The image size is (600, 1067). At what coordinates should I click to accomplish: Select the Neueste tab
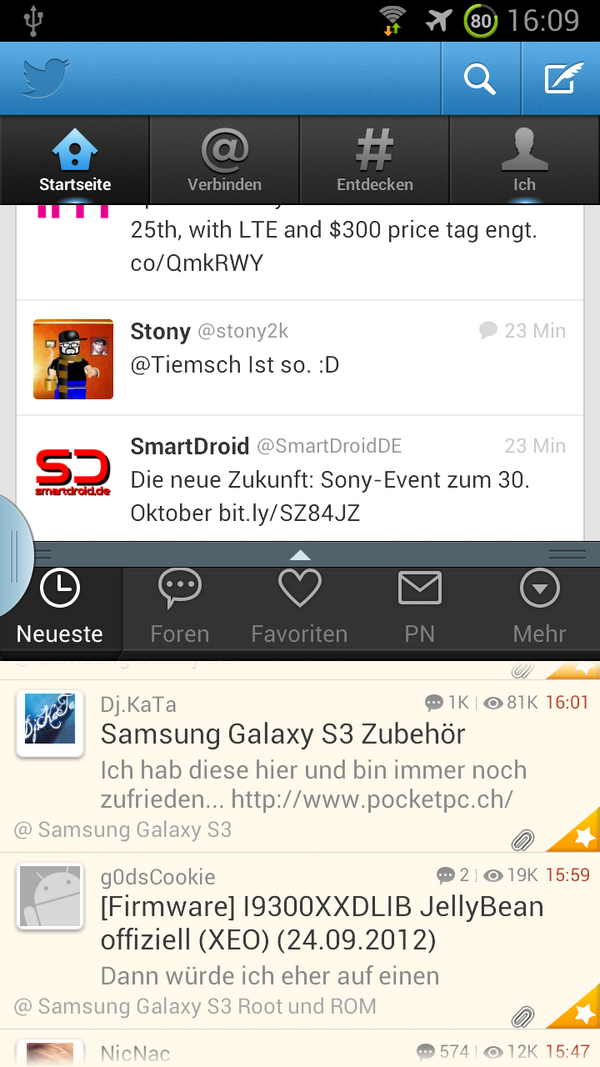click(60, 608)
